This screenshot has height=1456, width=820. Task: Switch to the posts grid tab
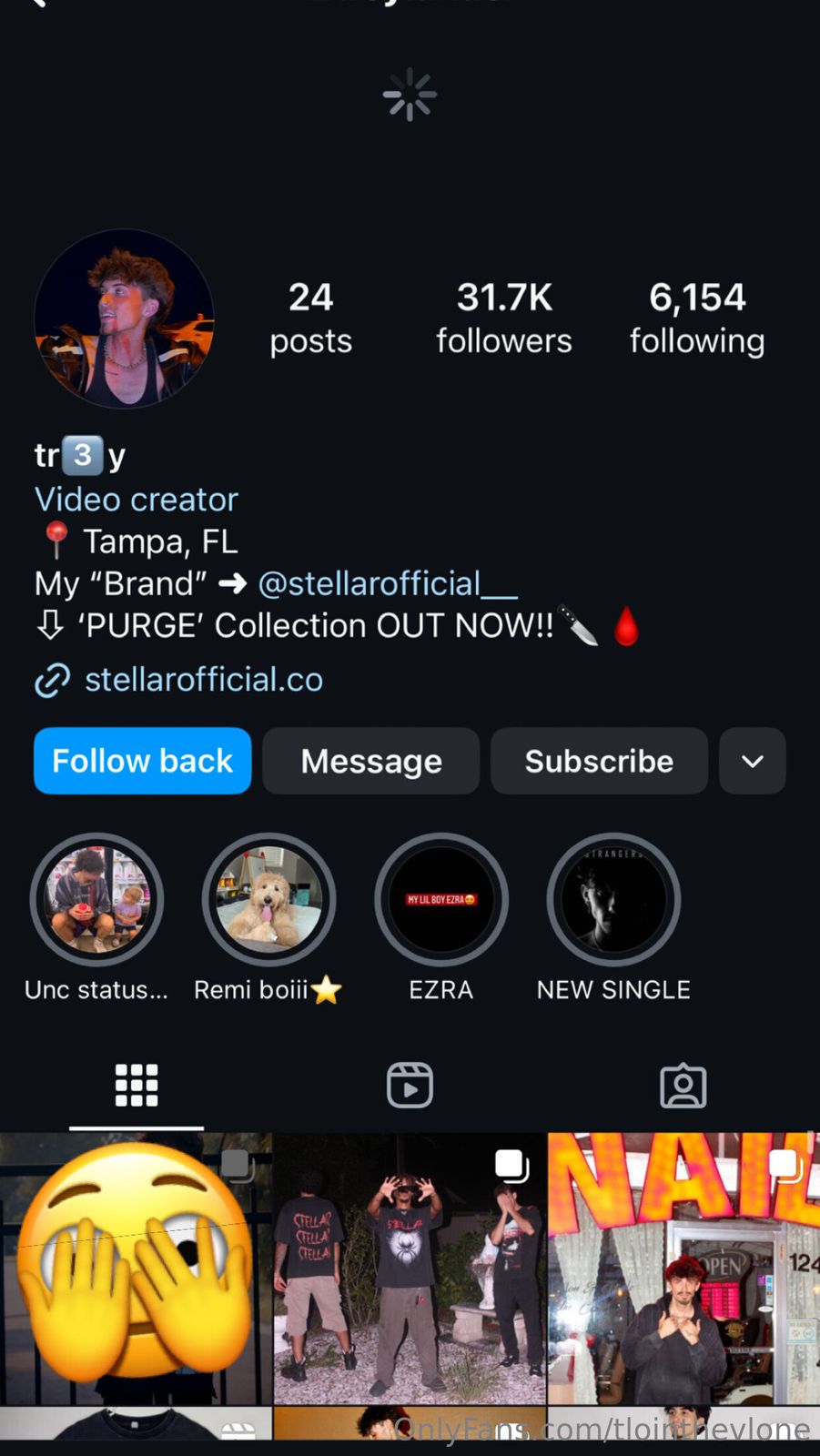coord(137,1086)
